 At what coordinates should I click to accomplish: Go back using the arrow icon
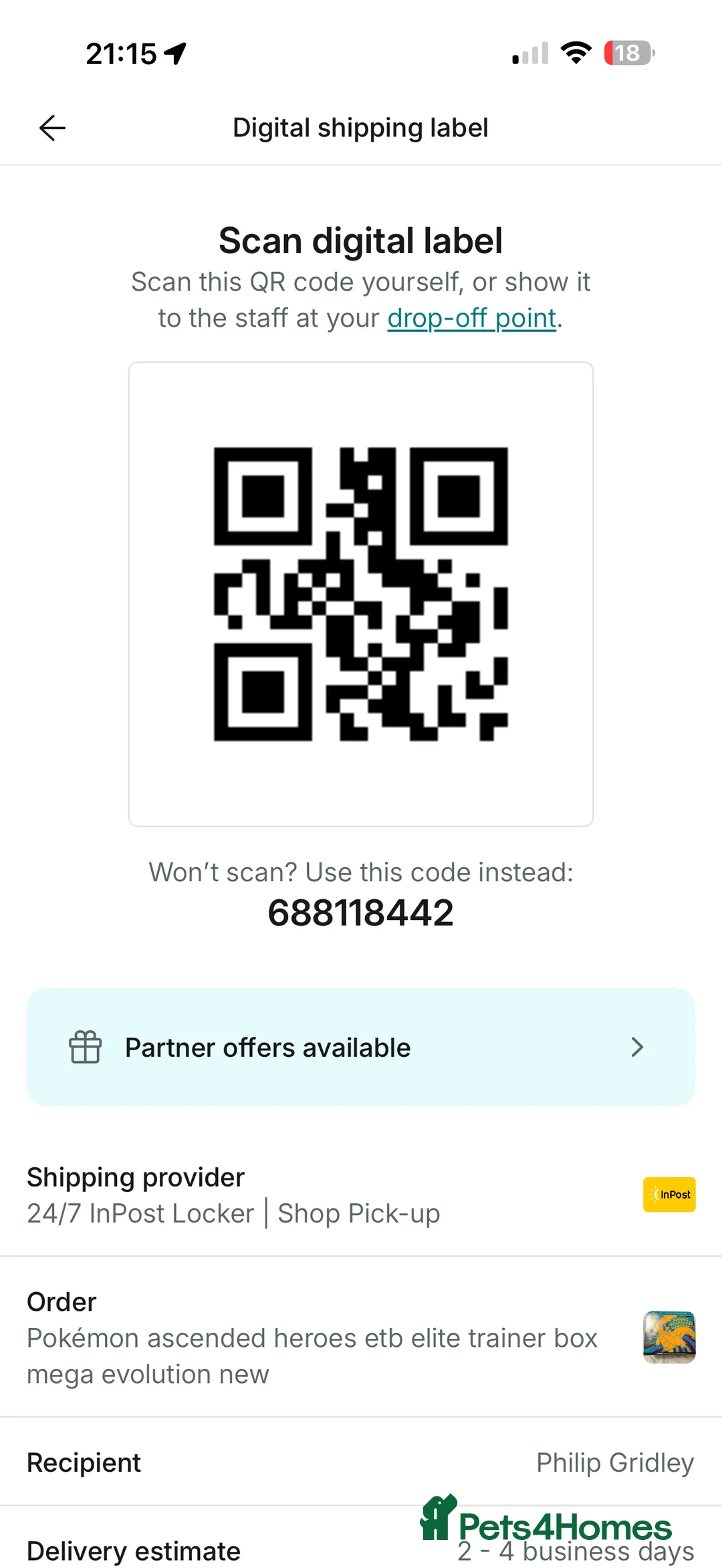(x=52, y=128)
